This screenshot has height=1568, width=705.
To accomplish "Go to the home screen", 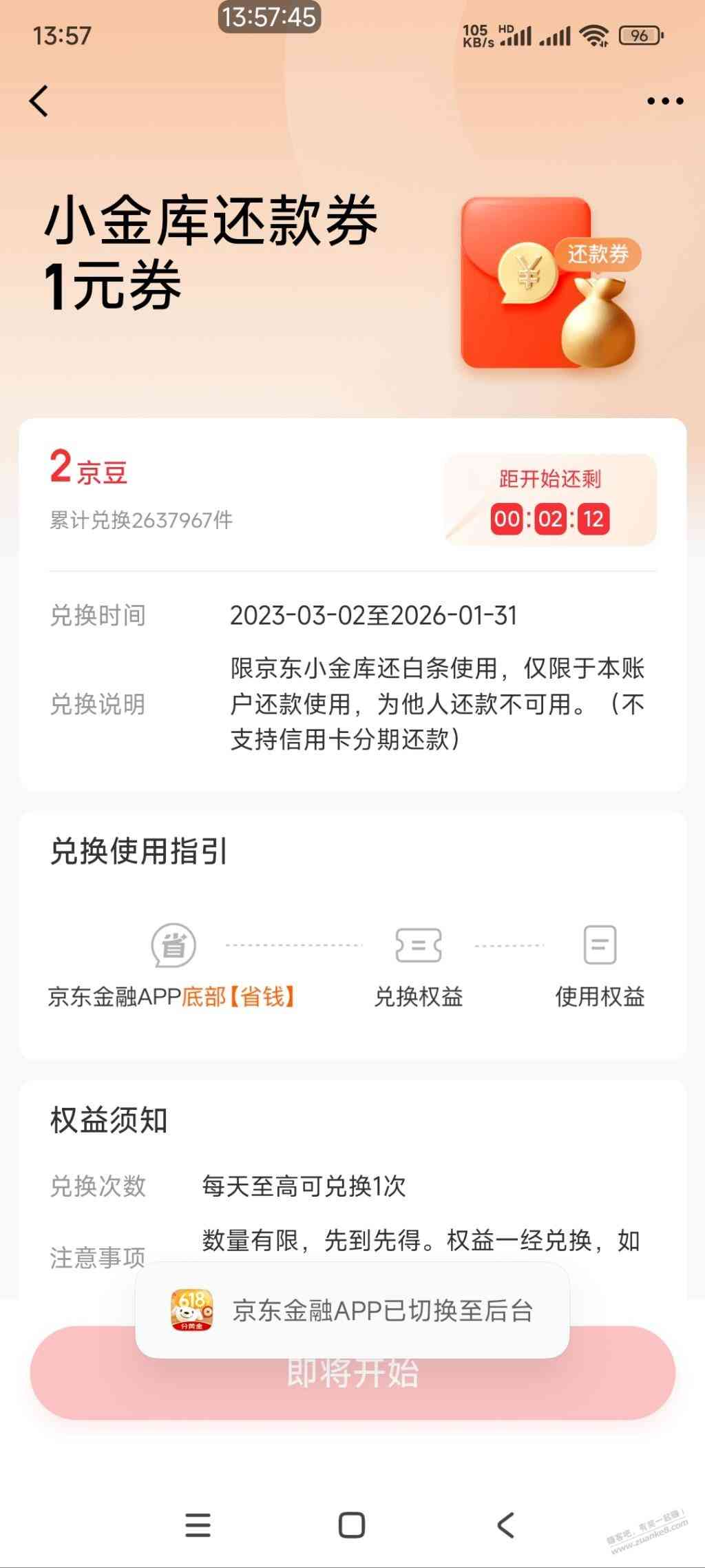I will [352, 1525].
